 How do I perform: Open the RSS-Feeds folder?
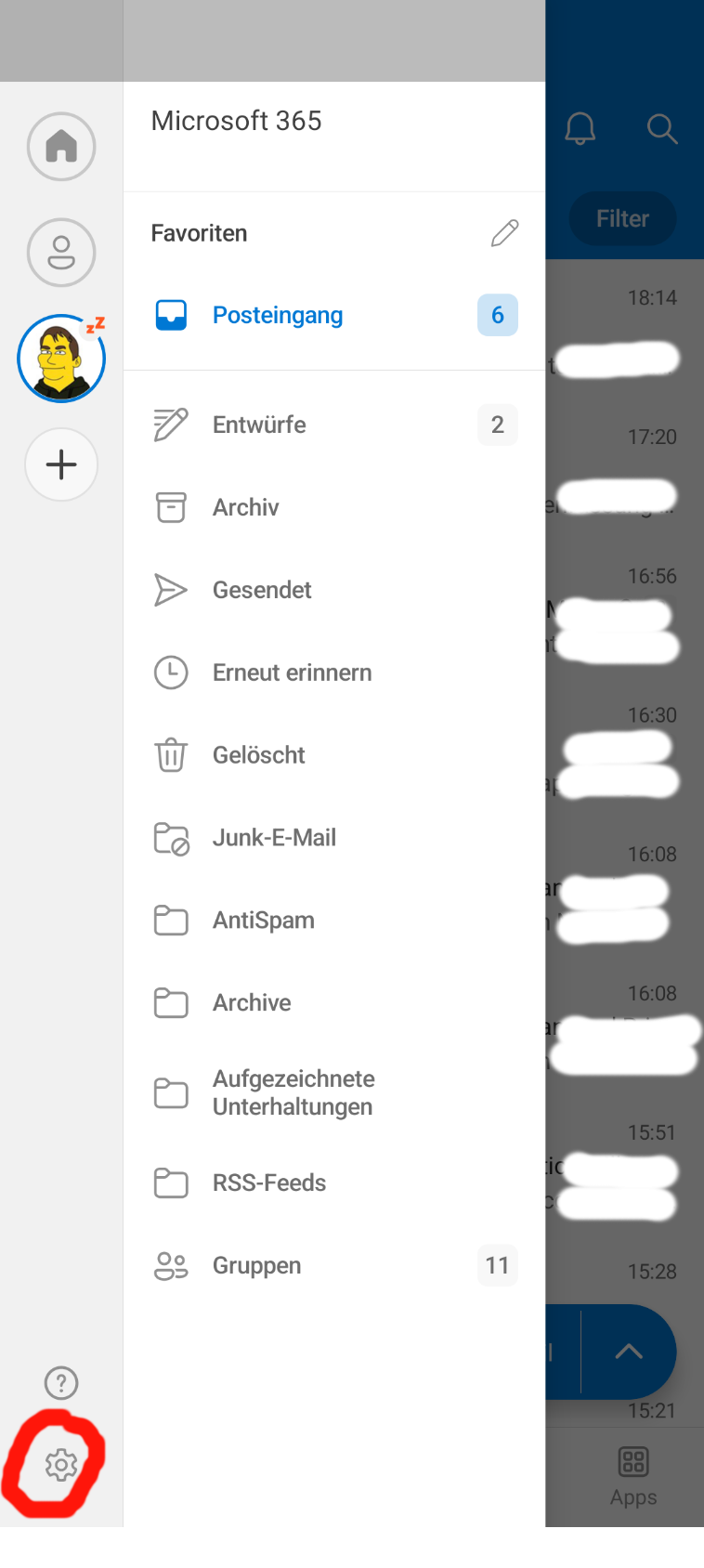pos(269,1182)
